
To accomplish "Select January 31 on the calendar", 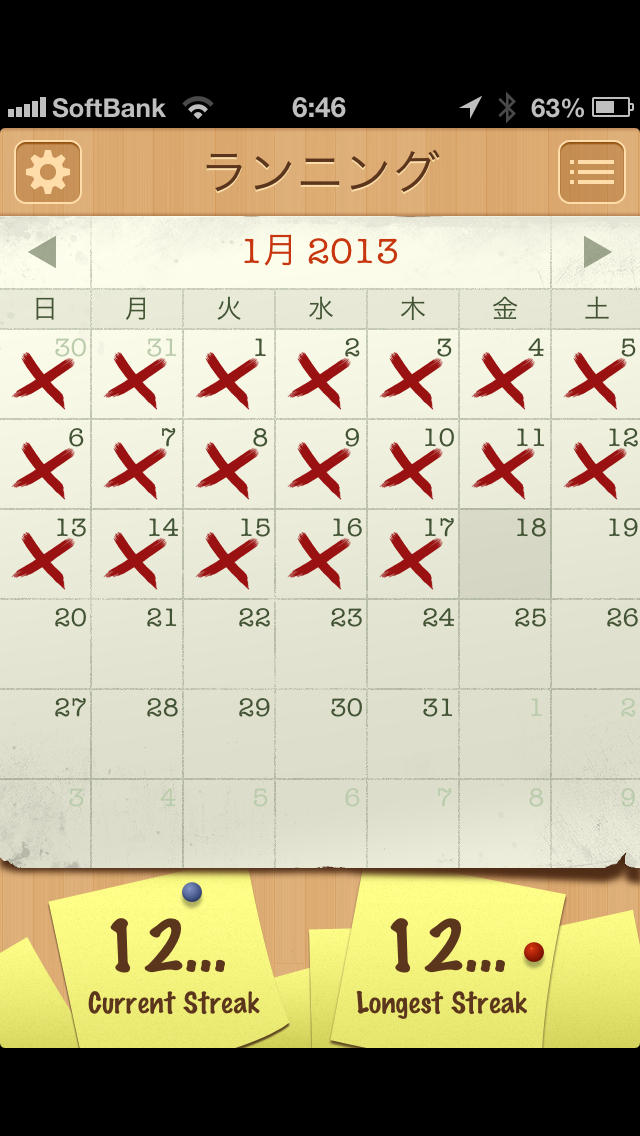I will tap(412, 734).
